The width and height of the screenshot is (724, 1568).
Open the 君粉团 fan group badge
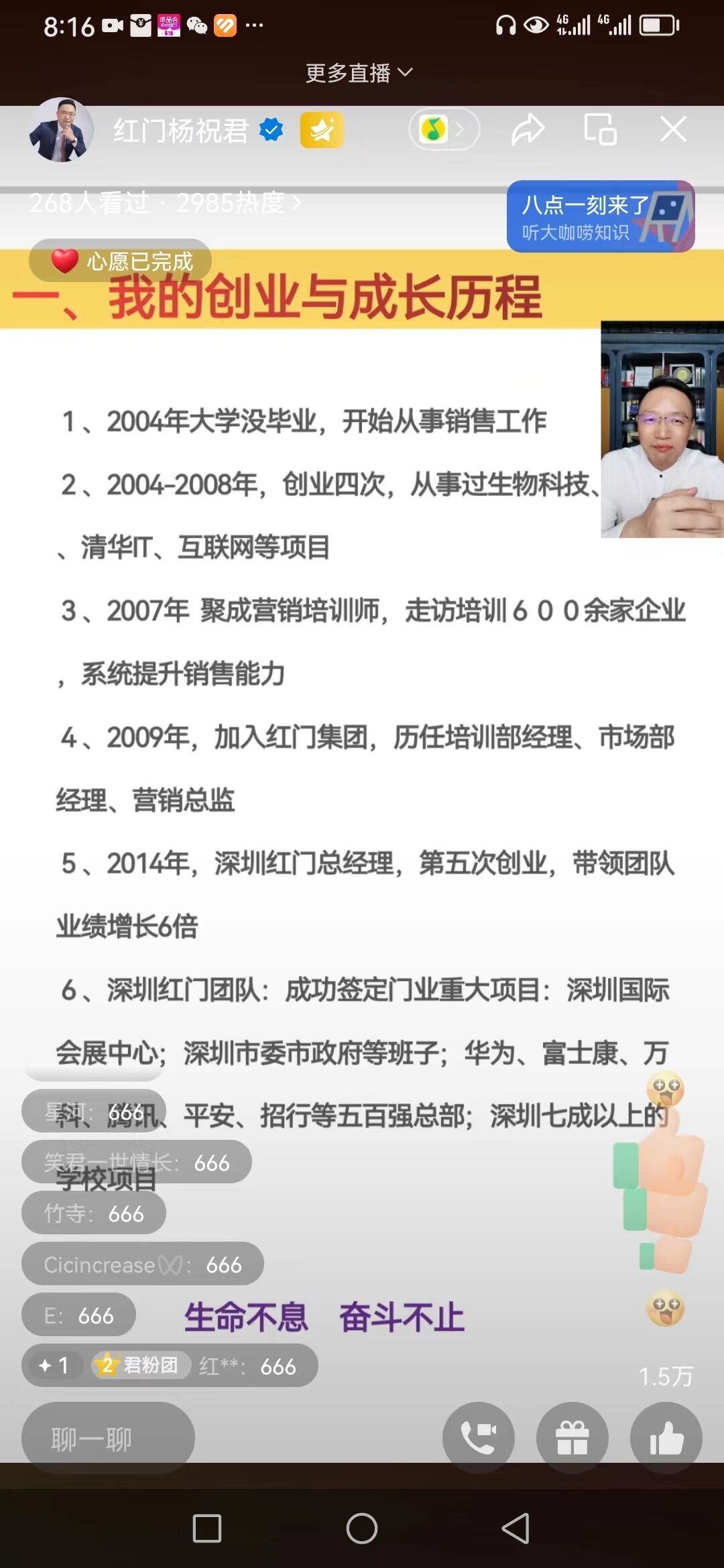142,1365
